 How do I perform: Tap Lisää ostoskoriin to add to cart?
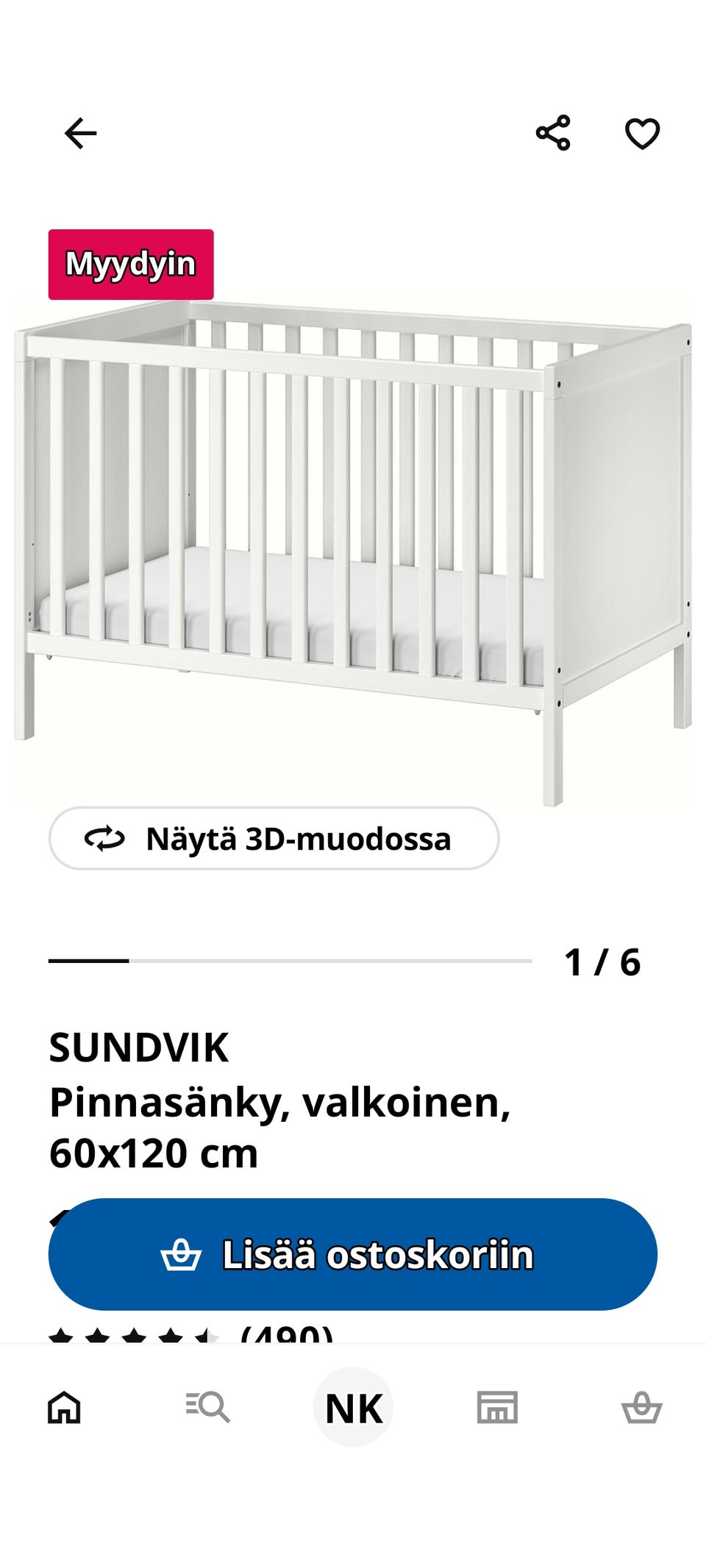(x=353, y=1254)
